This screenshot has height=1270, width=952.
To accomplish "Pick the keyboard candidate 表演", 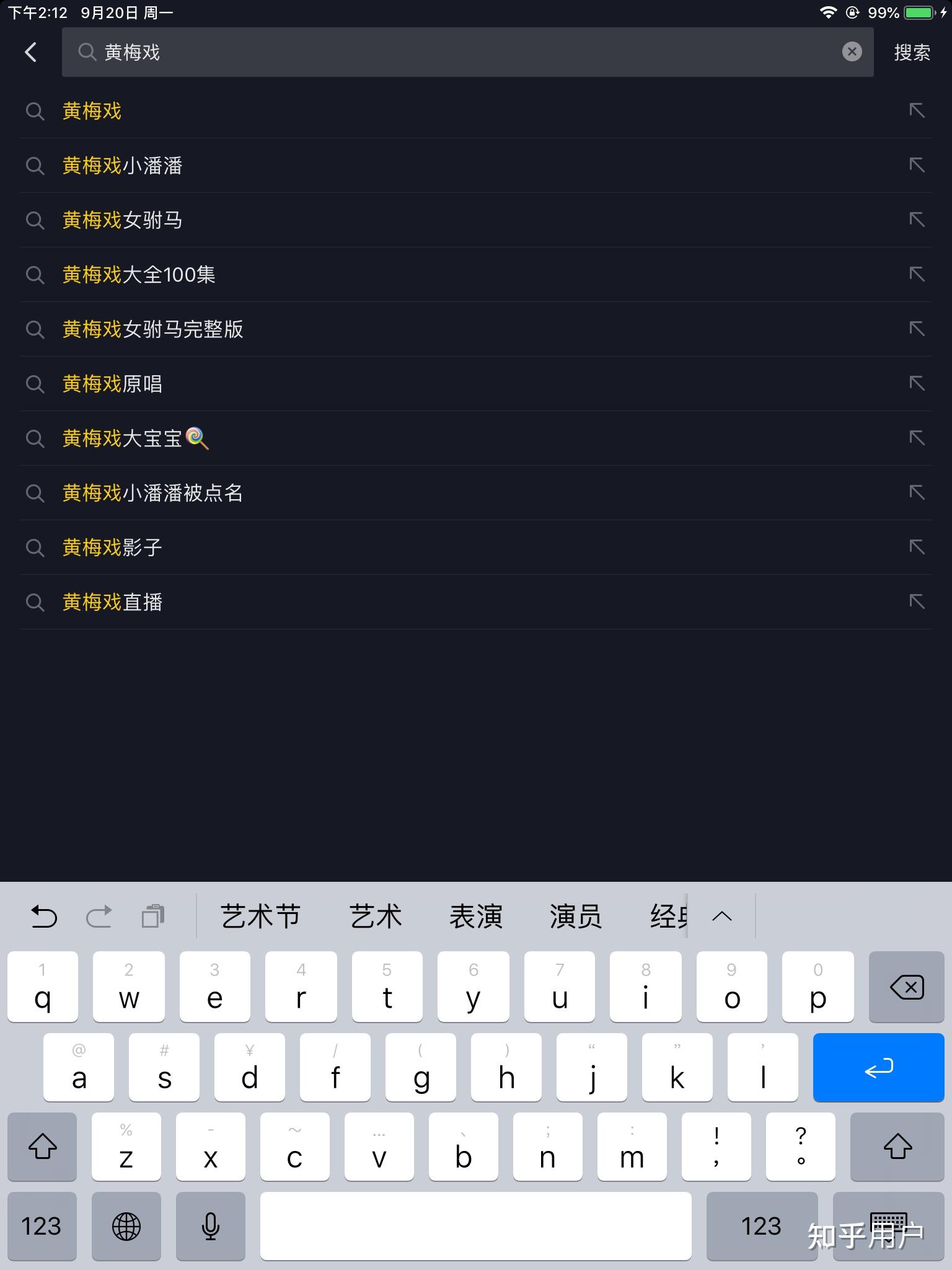I will coord(475,917).
